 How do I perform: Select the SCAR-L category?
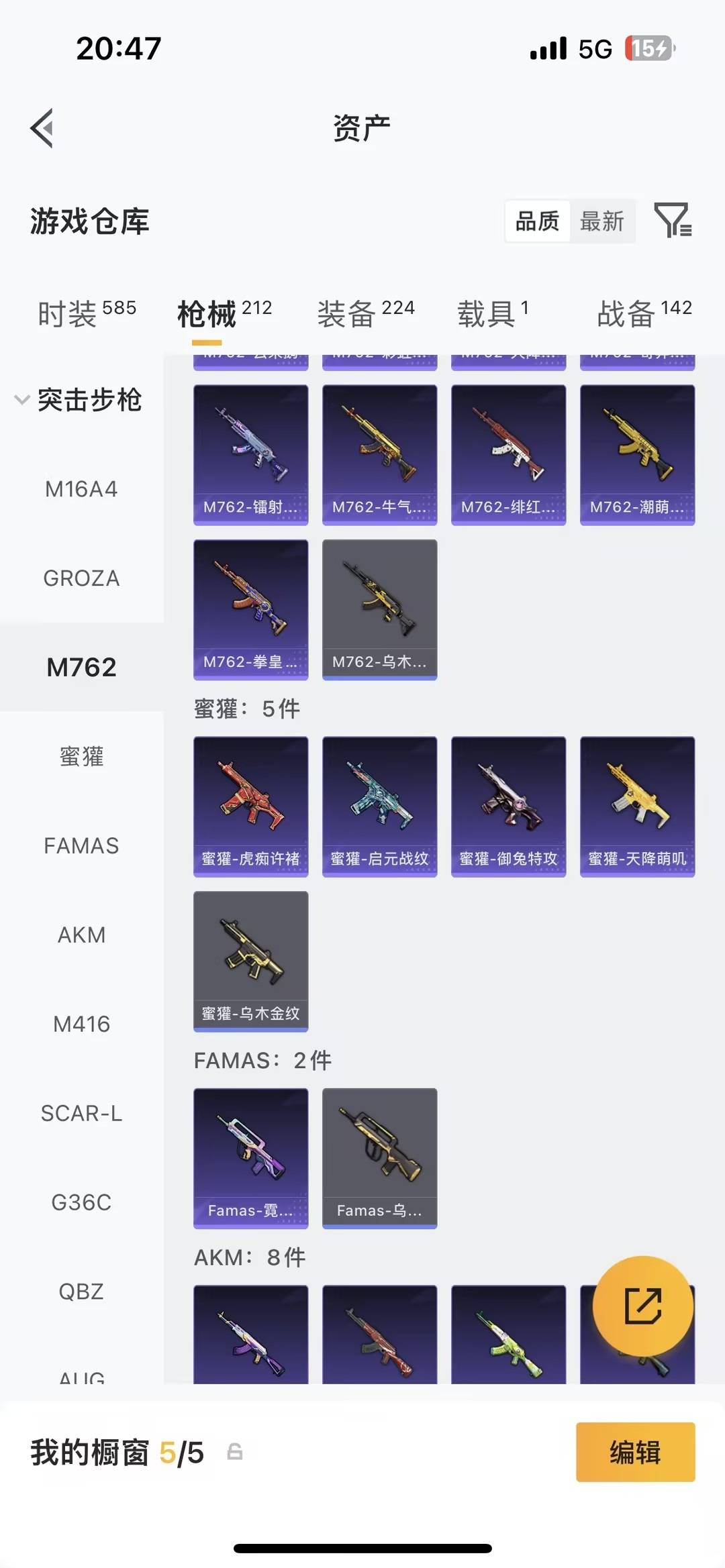click(81, 1113)
